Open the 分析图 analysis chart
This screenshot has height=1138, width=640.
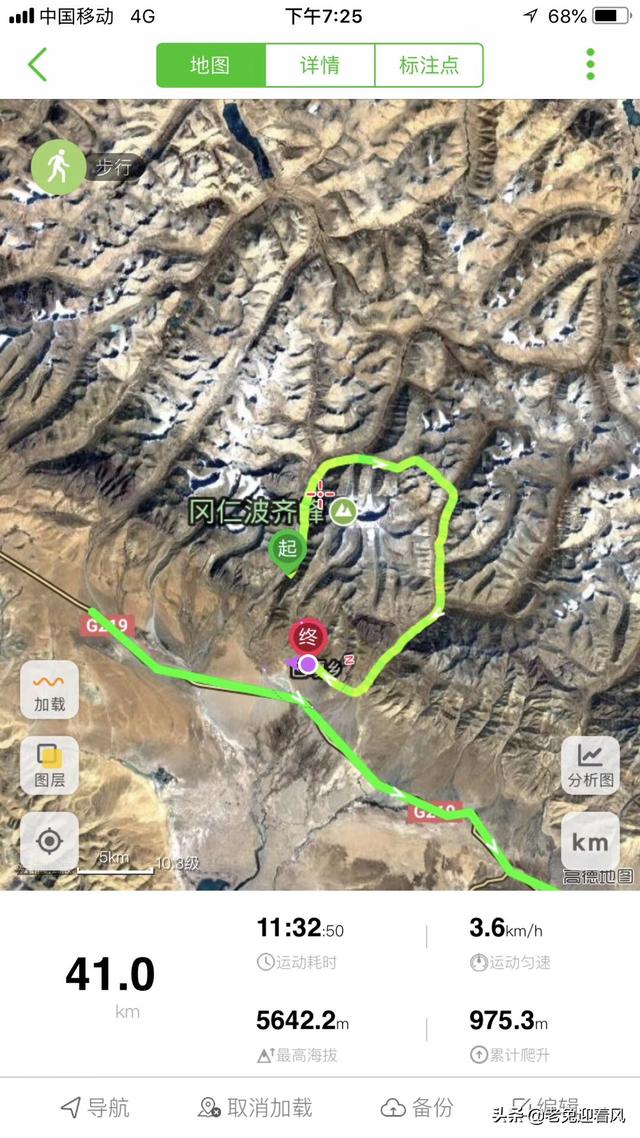click(x=590, y=765)
